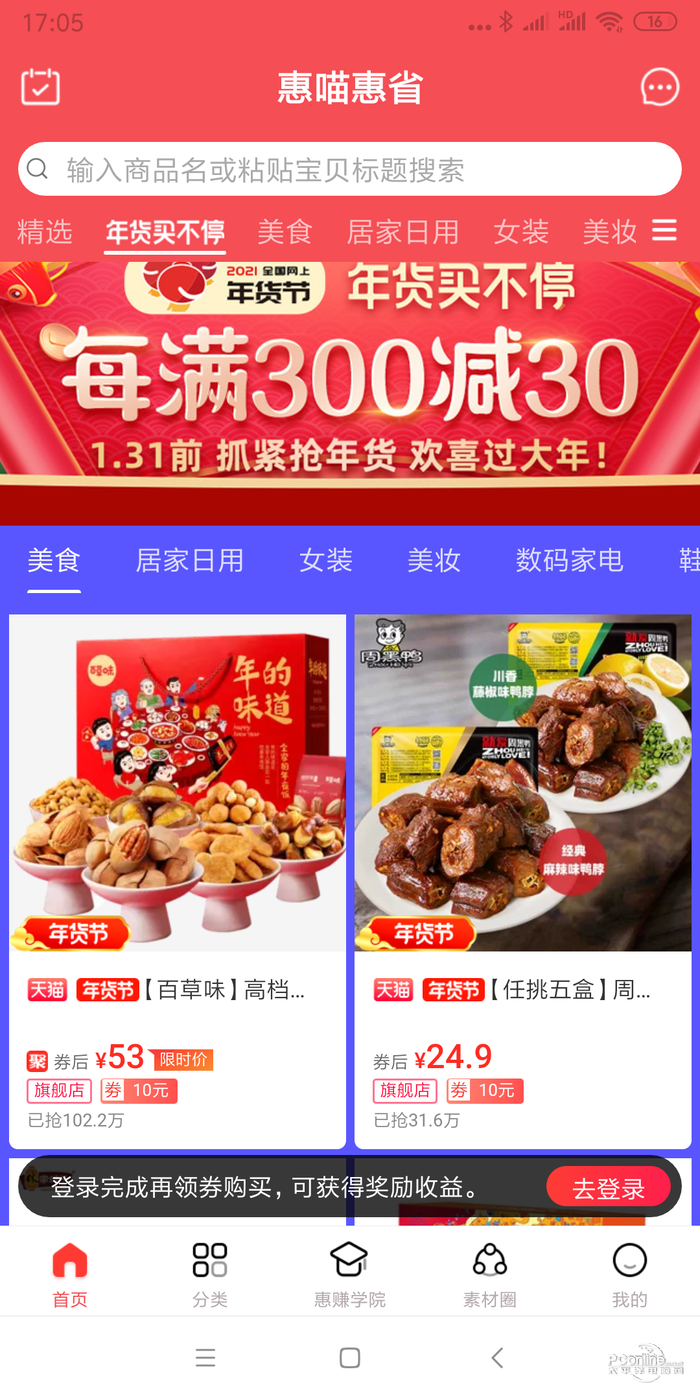Image resolution: width=700 pixels, height=1400 pixels.
Task: Switch to the 惠赚学院 tab
Action: tap(350, 1274)
